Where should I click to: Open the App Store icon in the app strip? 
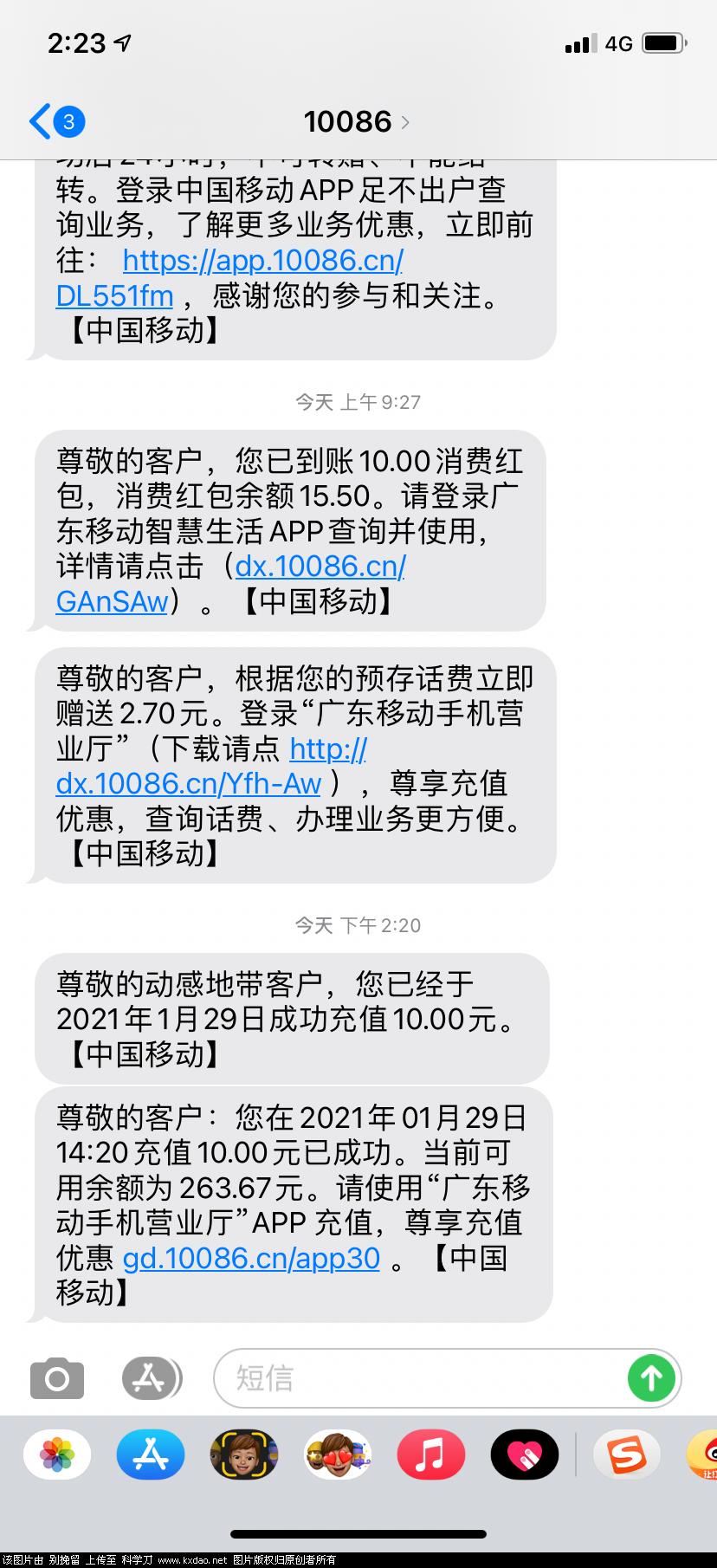click(x=150, y=1454)
